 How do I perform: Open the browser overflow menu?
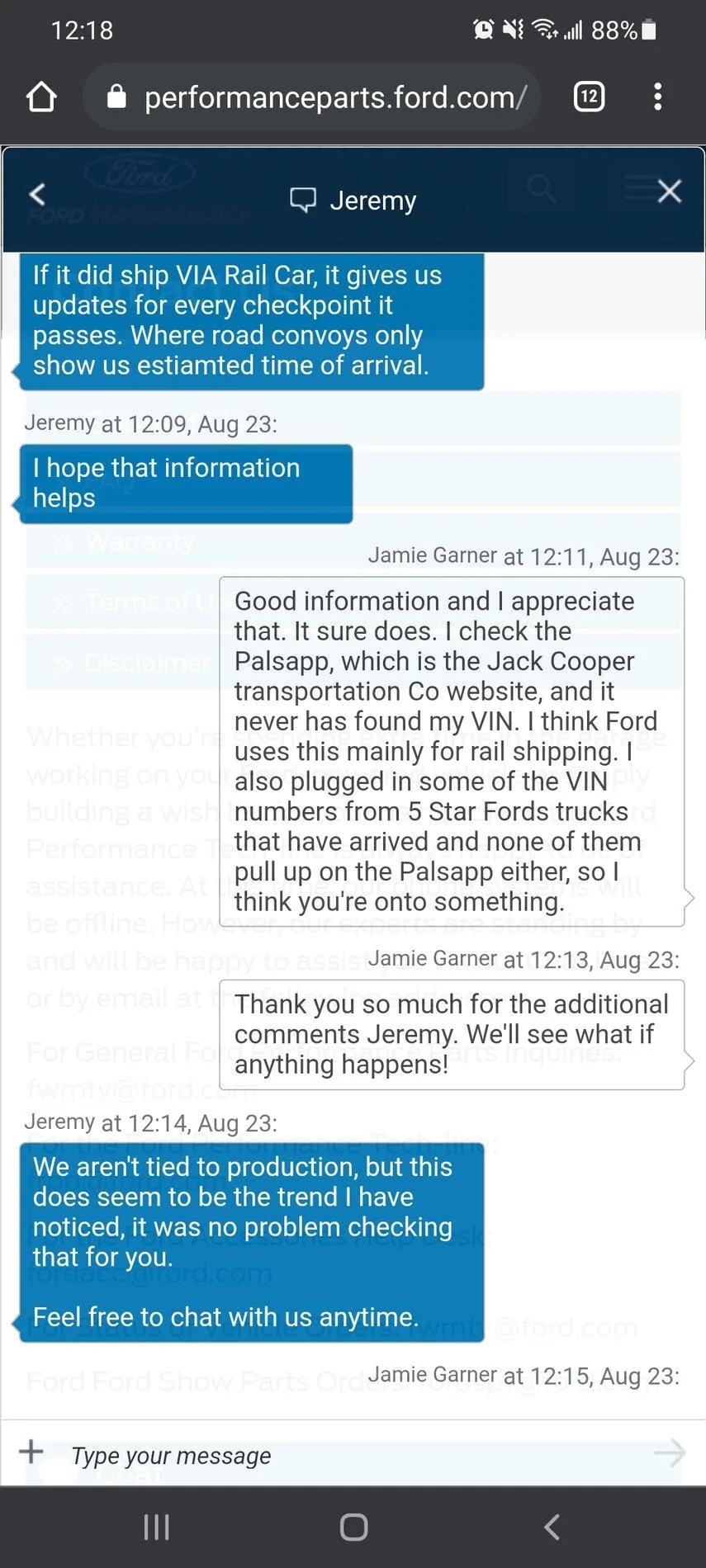click(x=657, y=97)
